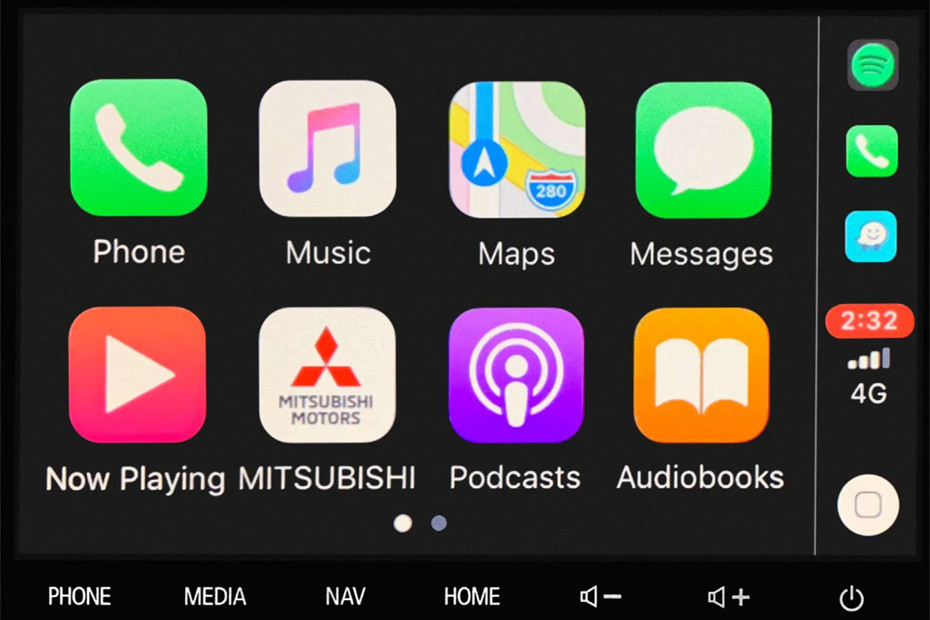Launch the MITSUBISHI app

327,375
